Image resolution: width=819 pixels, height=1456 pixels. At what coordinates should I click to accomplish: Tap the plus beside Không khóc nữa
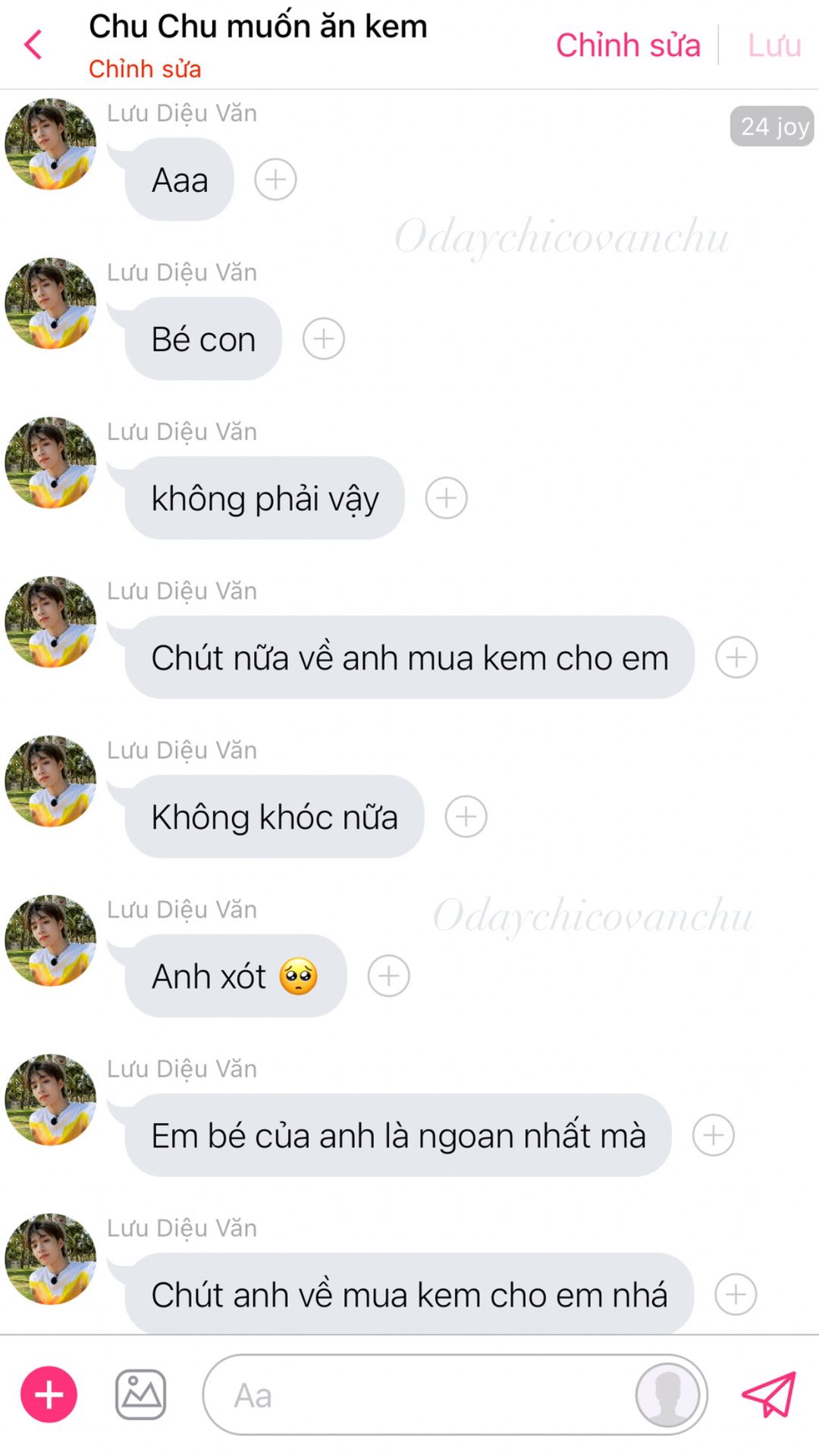466,817
